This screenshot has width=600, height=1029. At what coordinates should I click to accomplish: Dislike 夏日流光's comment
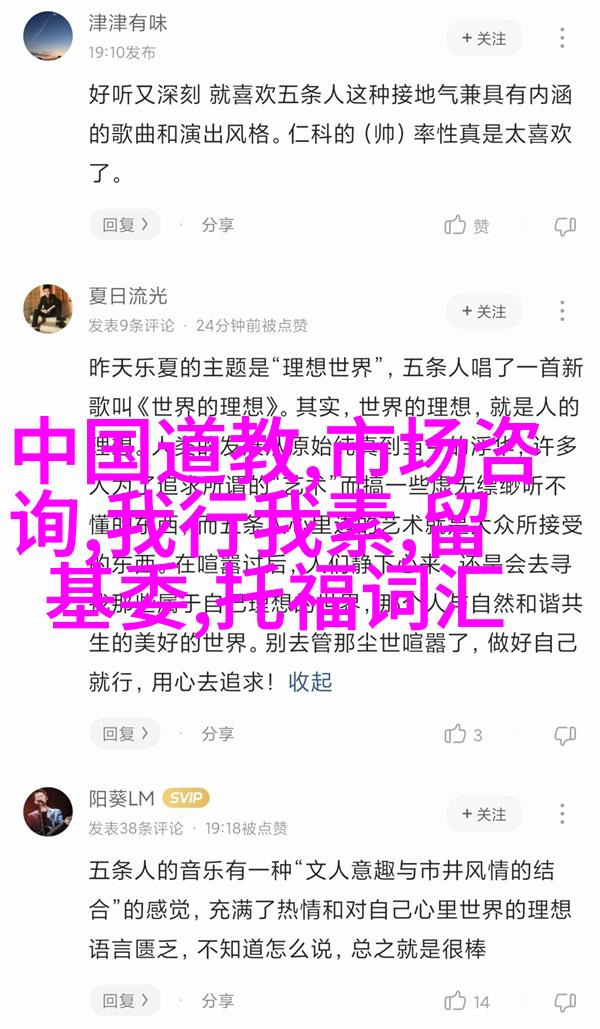tap(566, 734)
